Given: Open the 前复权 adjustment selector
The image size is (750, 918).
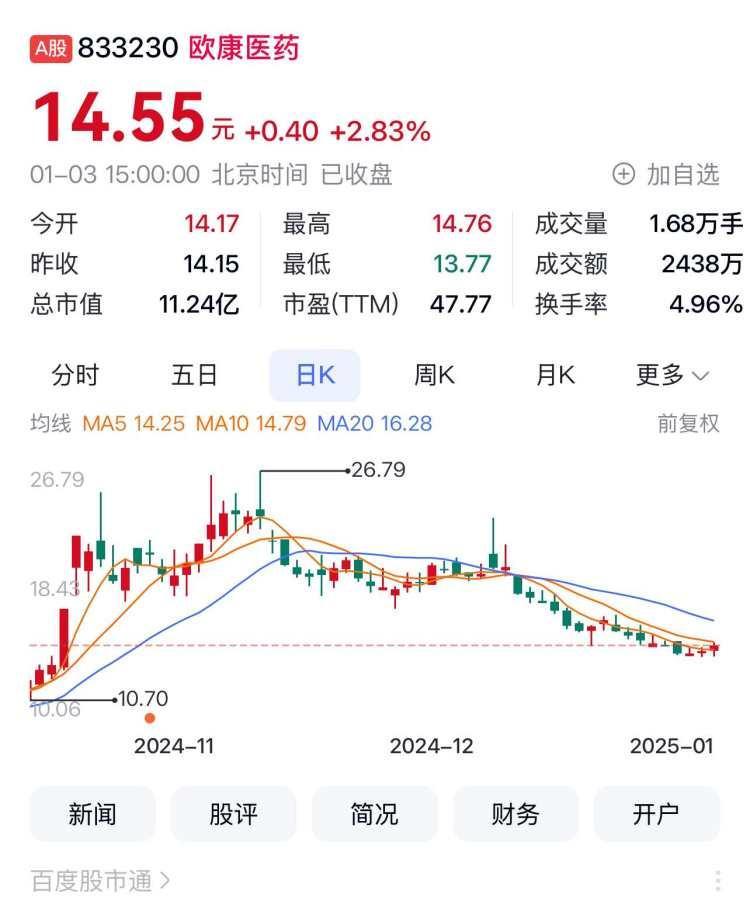Looking at the screenshot, I should [x=687, y=423].
